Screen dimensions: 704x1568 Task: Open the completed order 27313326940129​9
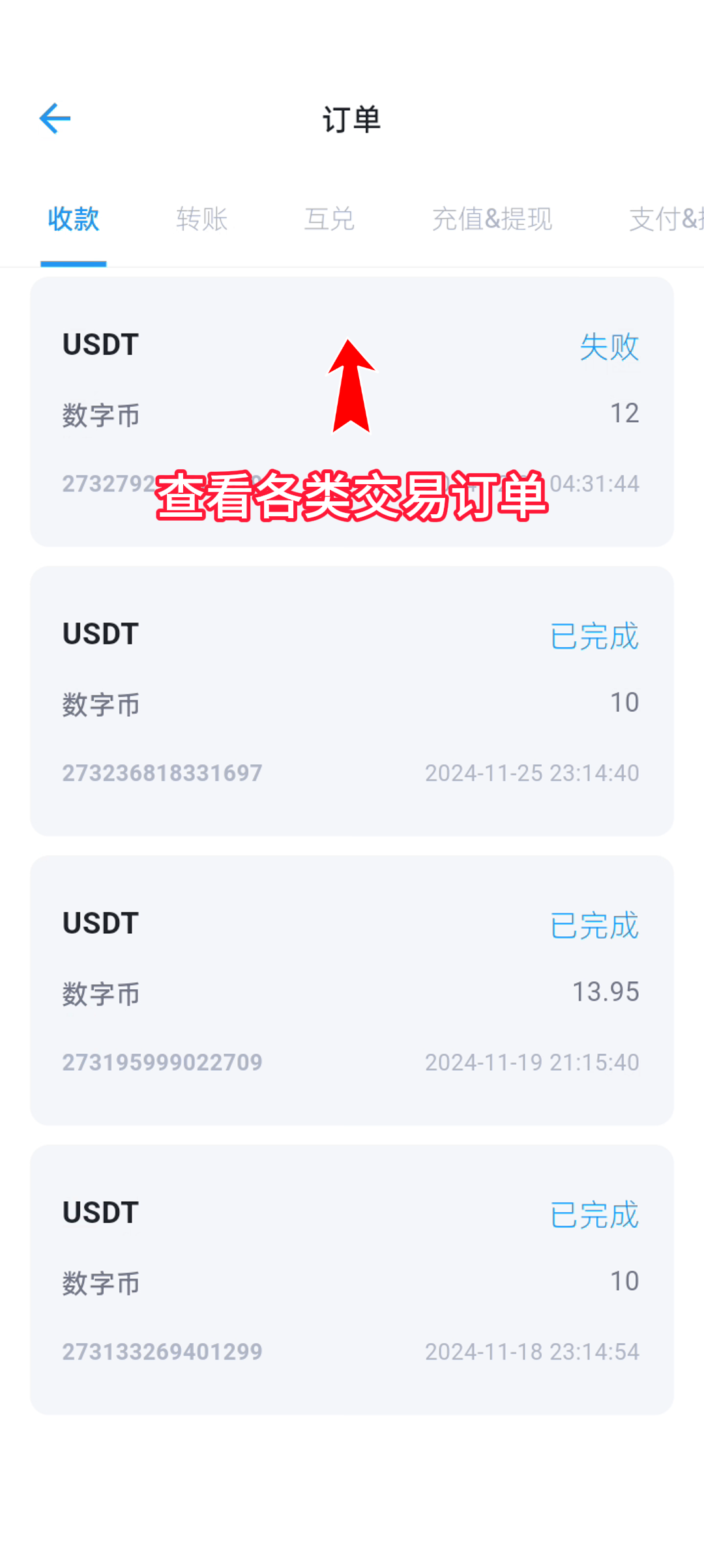click(x=352, y=1280)
